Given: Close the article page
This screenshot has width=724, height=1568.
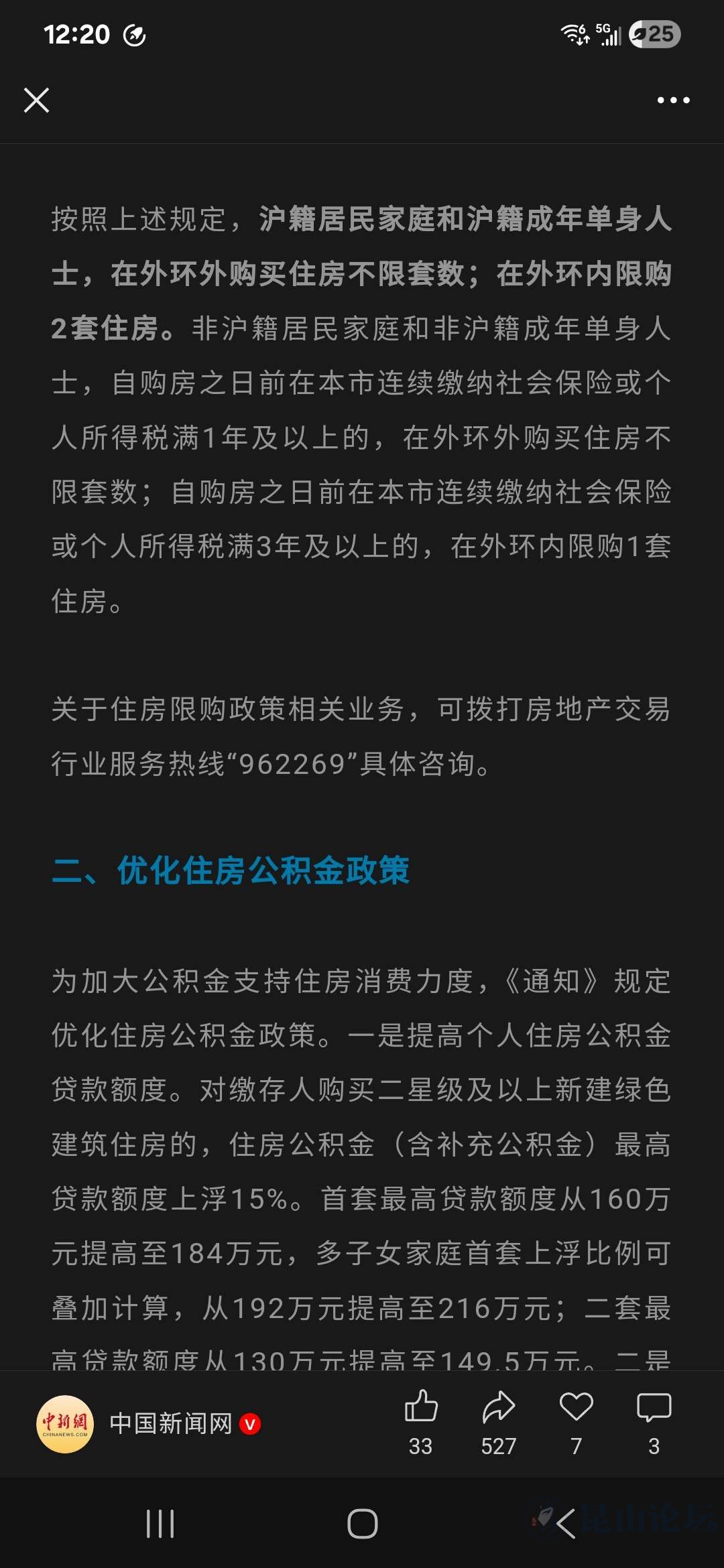Looking at the screenshot, I should click(x=36, y=101).
